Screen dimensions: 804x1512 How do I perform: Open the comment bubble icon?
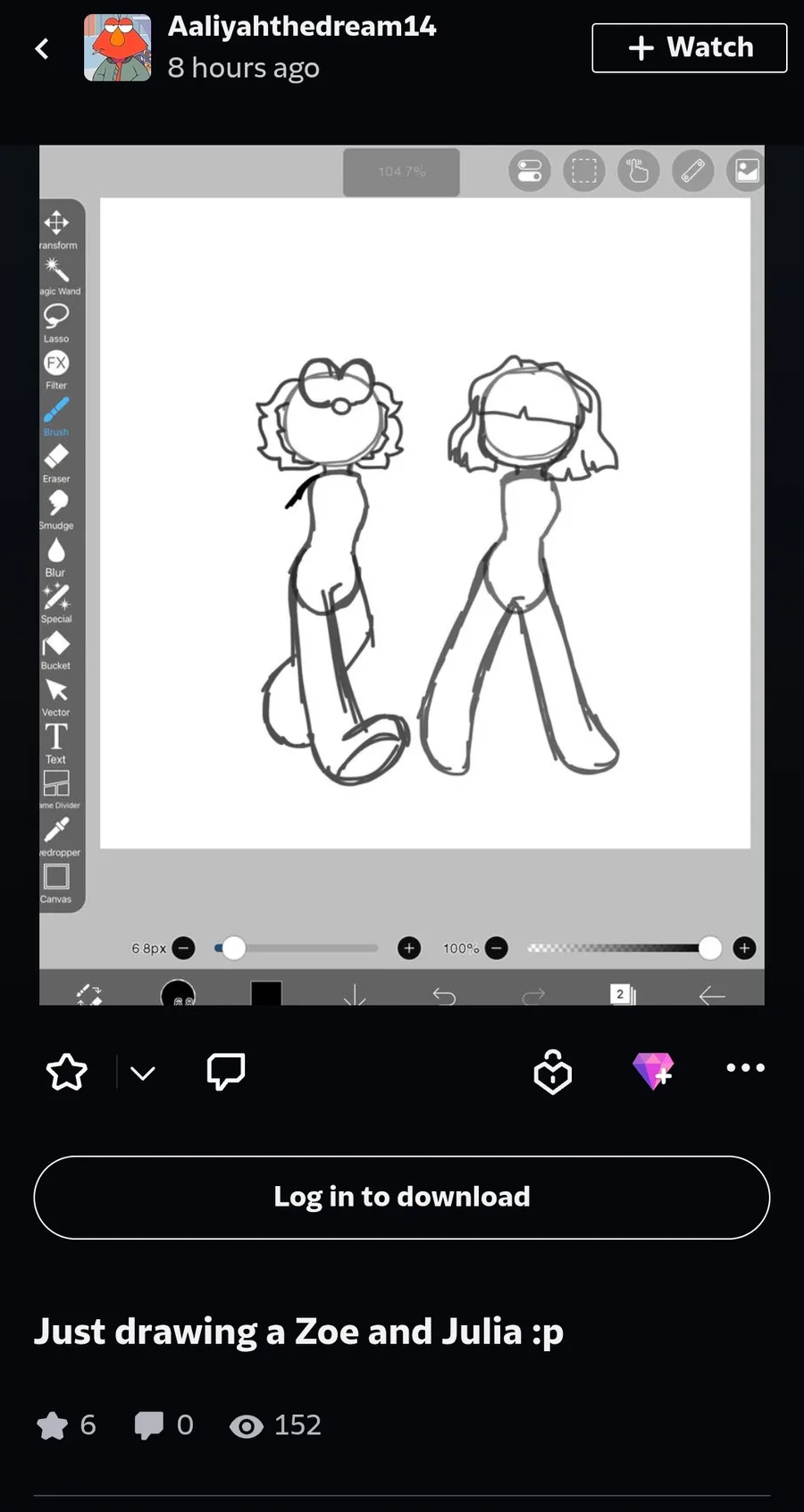pyautogui.click(x=226, y=1072)
